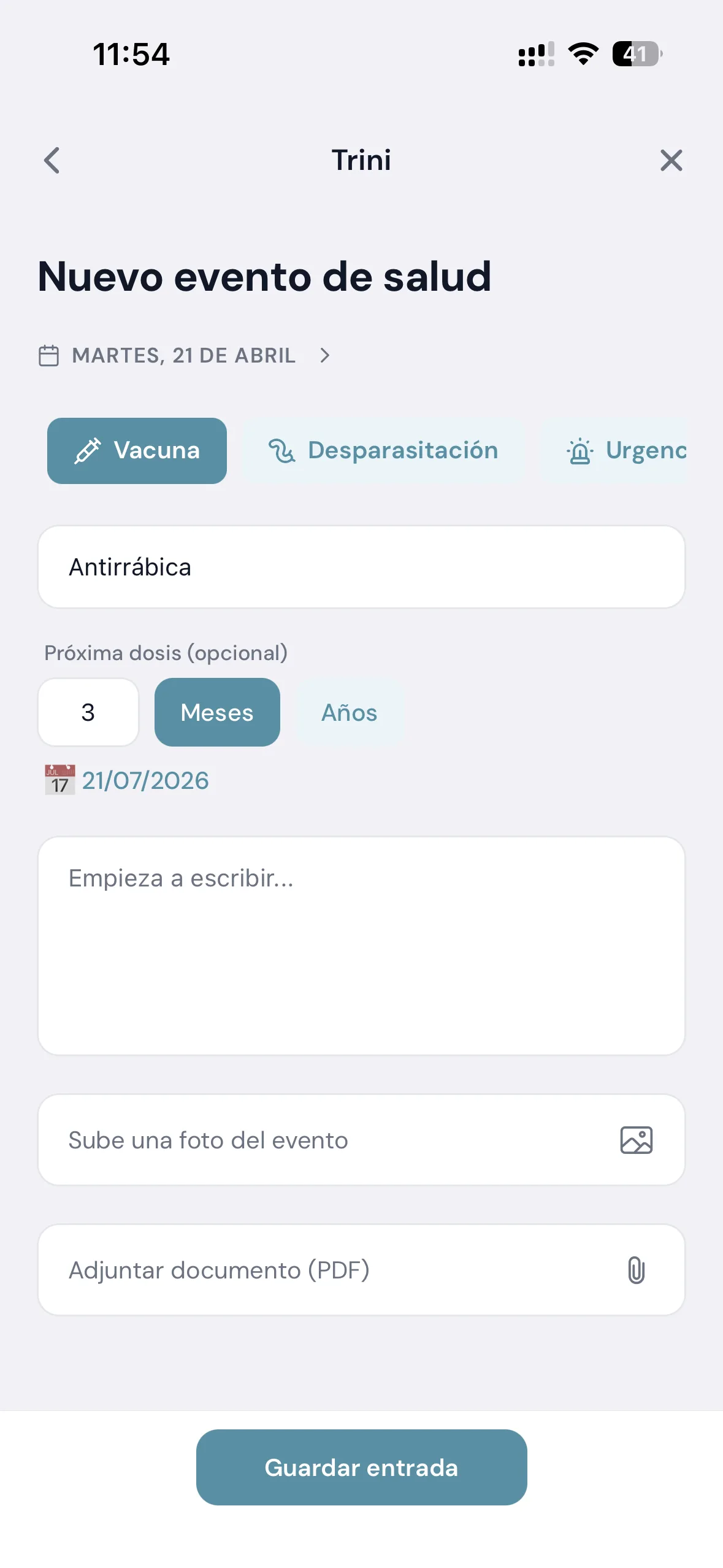The width and height of the screenshot is (723, 1568).
Task: Upload a photo of the event
Action: point(361,1140)
